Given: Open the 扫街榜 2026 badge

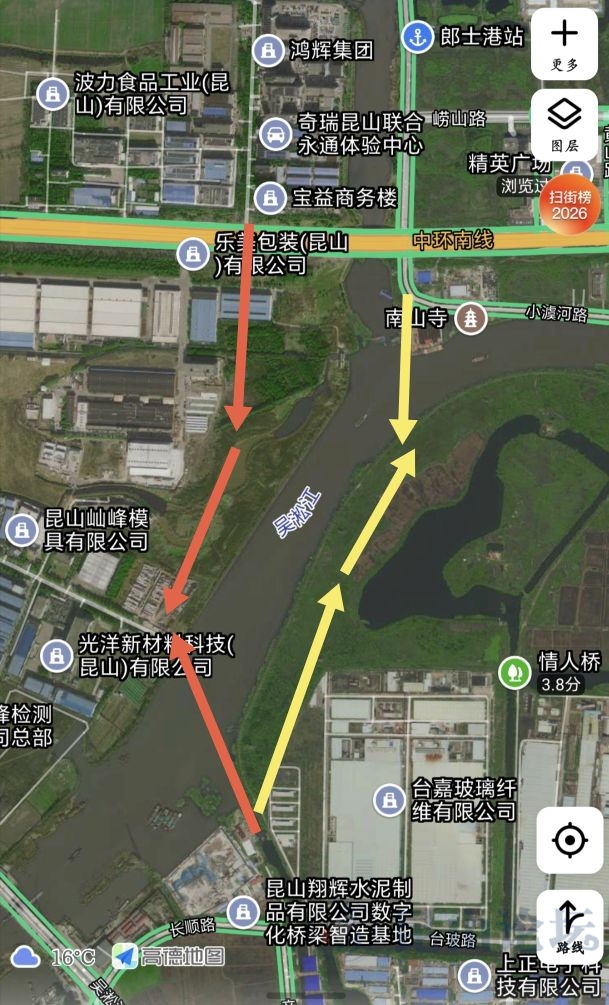Looking at the screenshot, I should (x=570, y=204).
